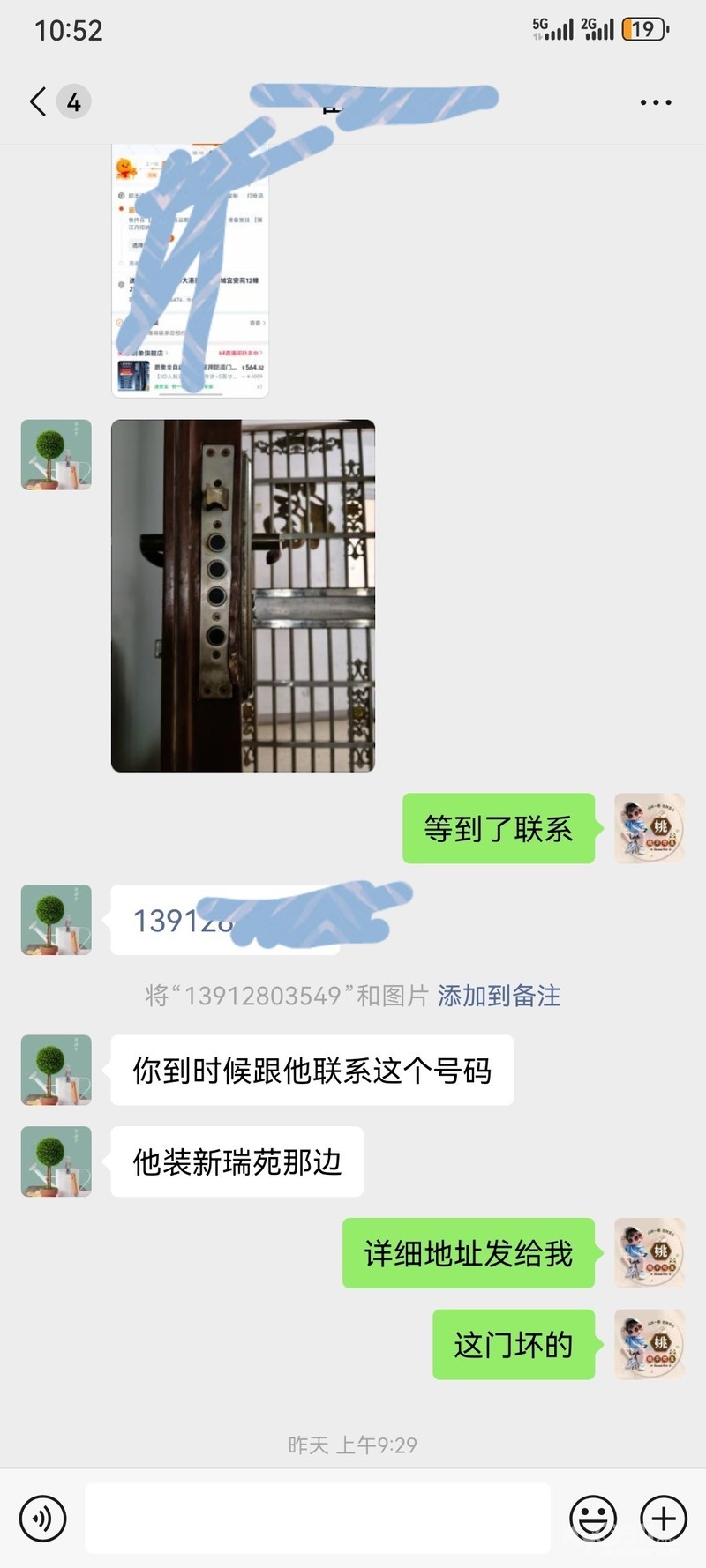Open the plus attachments menu
The image size is (706, 1568).
tap(664, 1518)
